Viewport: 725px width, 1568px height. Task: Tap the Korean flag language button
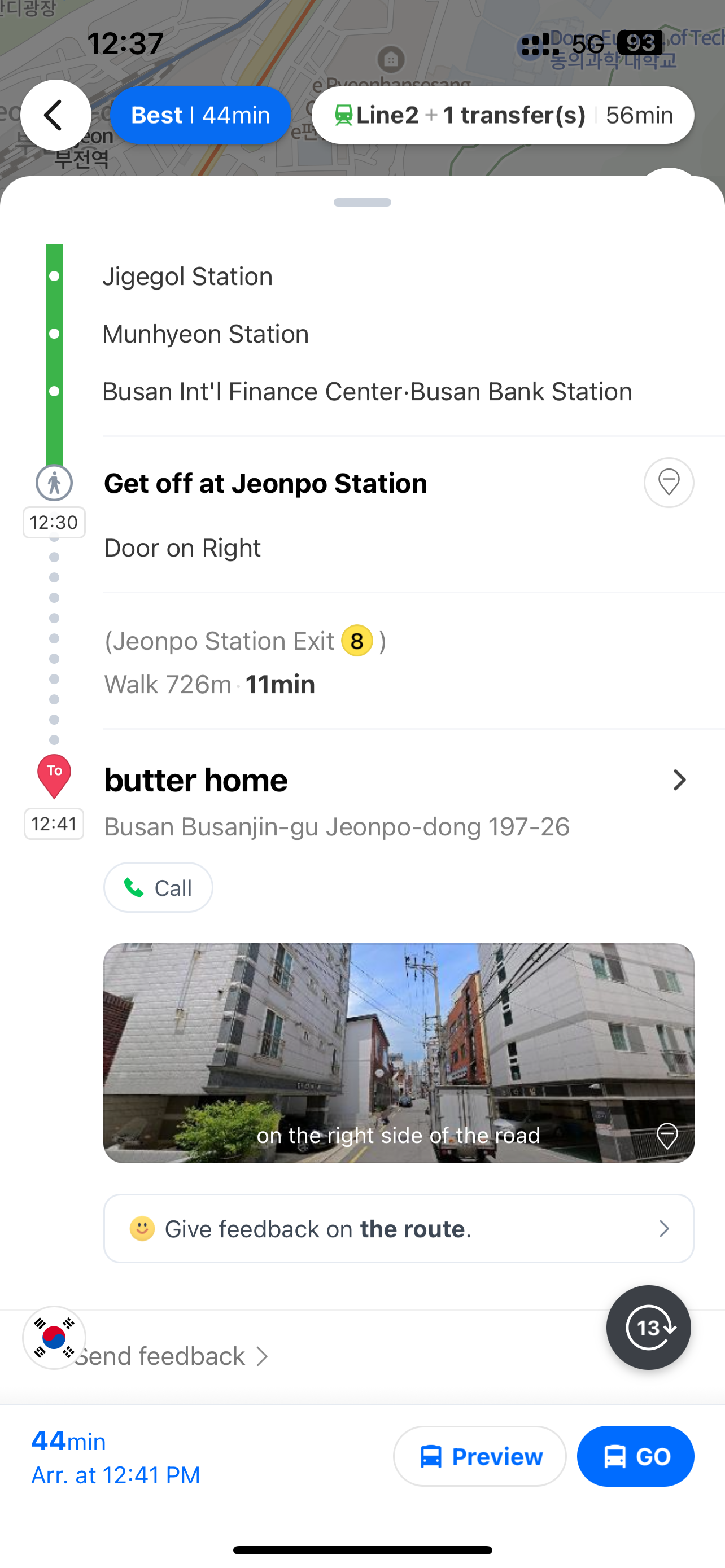pos(54,1337)
